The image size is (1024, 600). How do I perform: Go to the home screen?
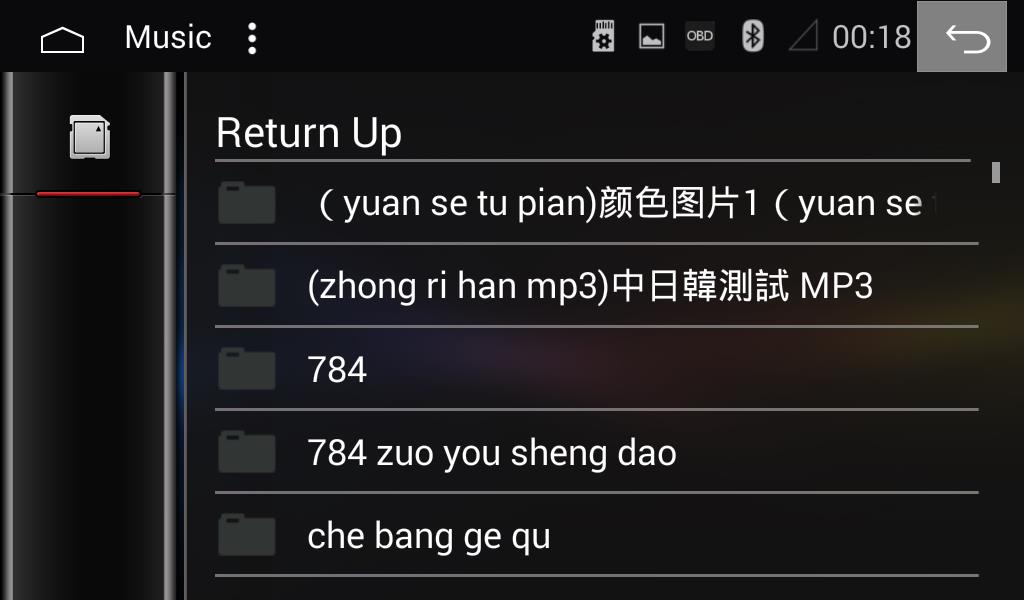(x=62, y=40)
